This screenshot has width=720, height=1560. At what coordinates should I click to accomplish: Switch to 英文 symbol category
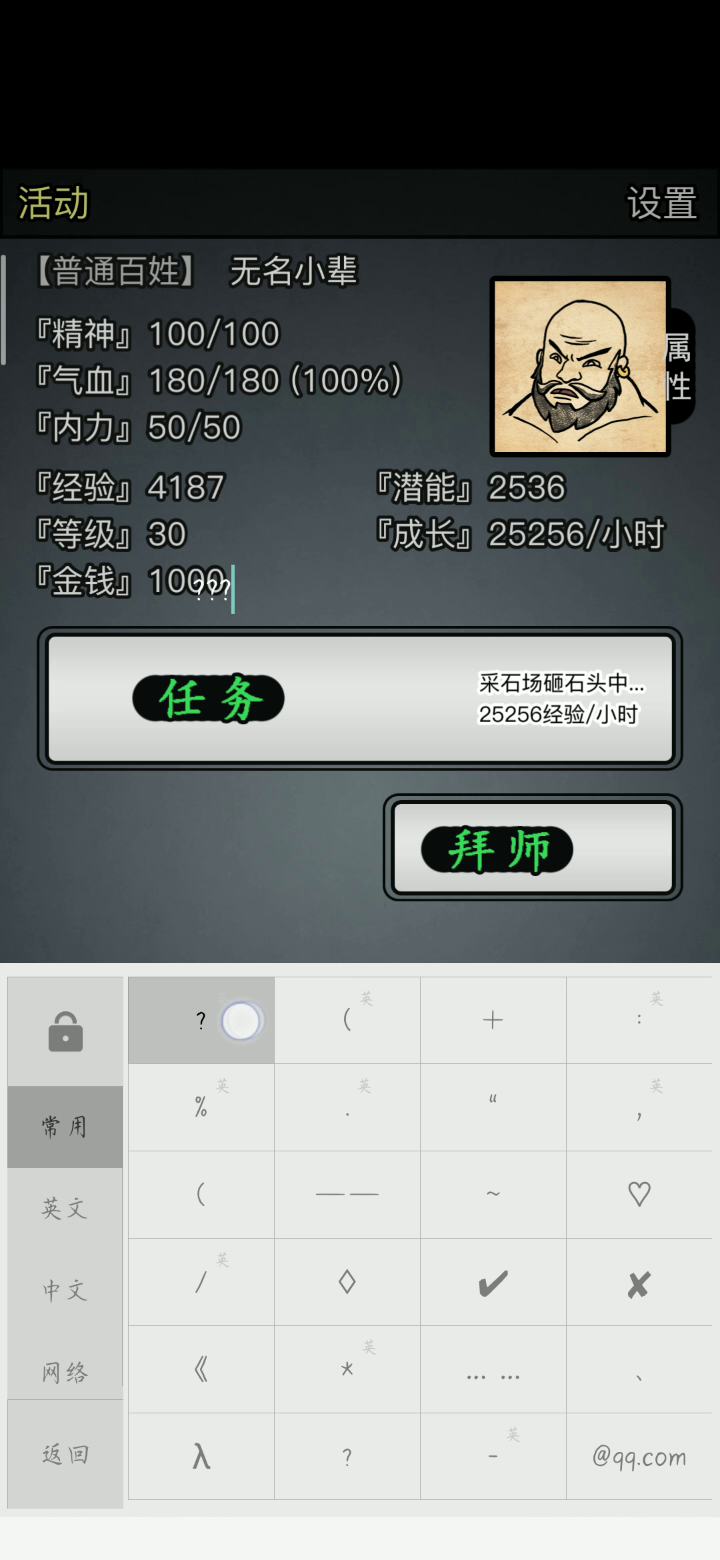(x=65, y=1208)
